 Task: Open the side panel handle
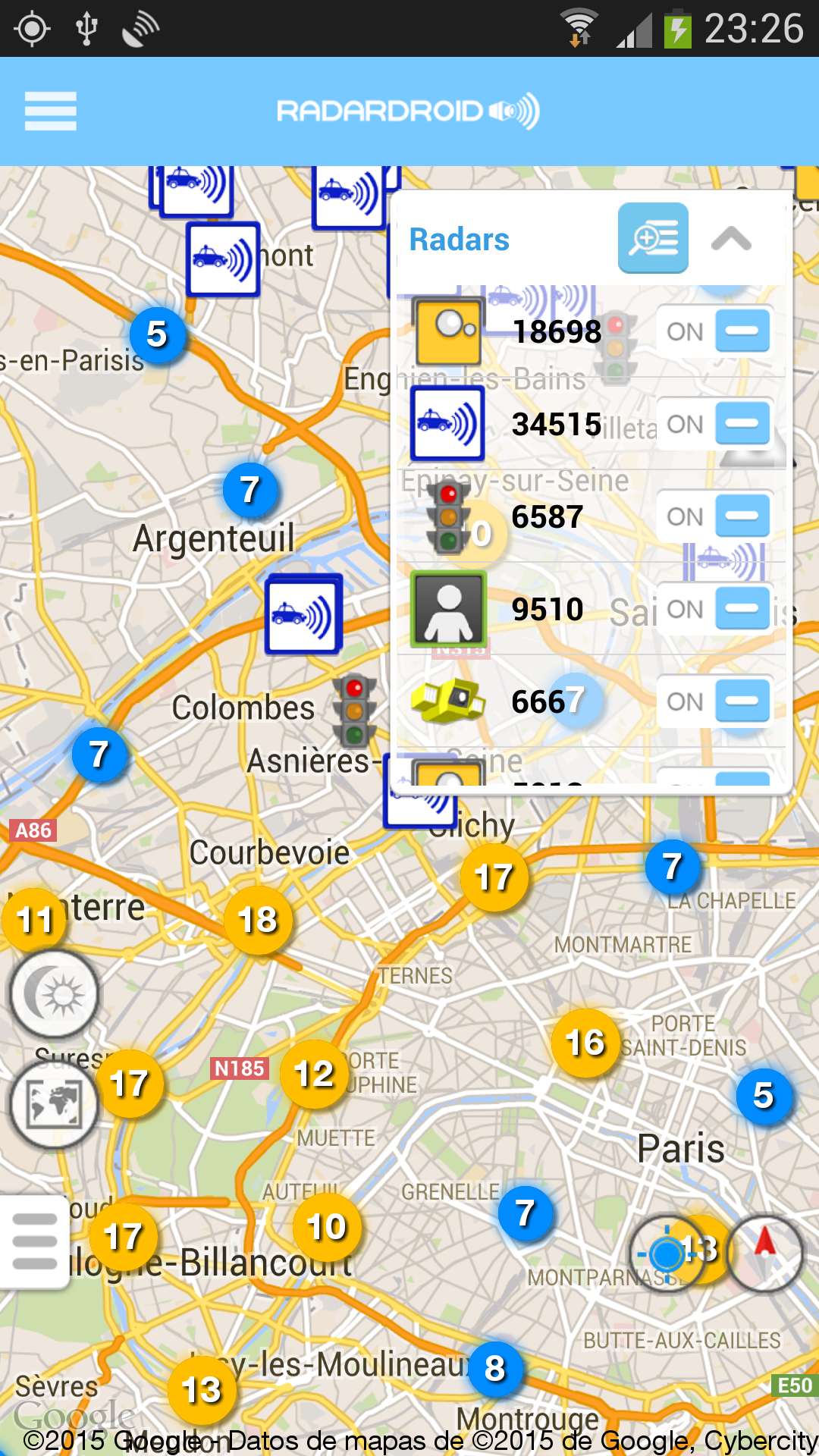(x=34, y=1241)
